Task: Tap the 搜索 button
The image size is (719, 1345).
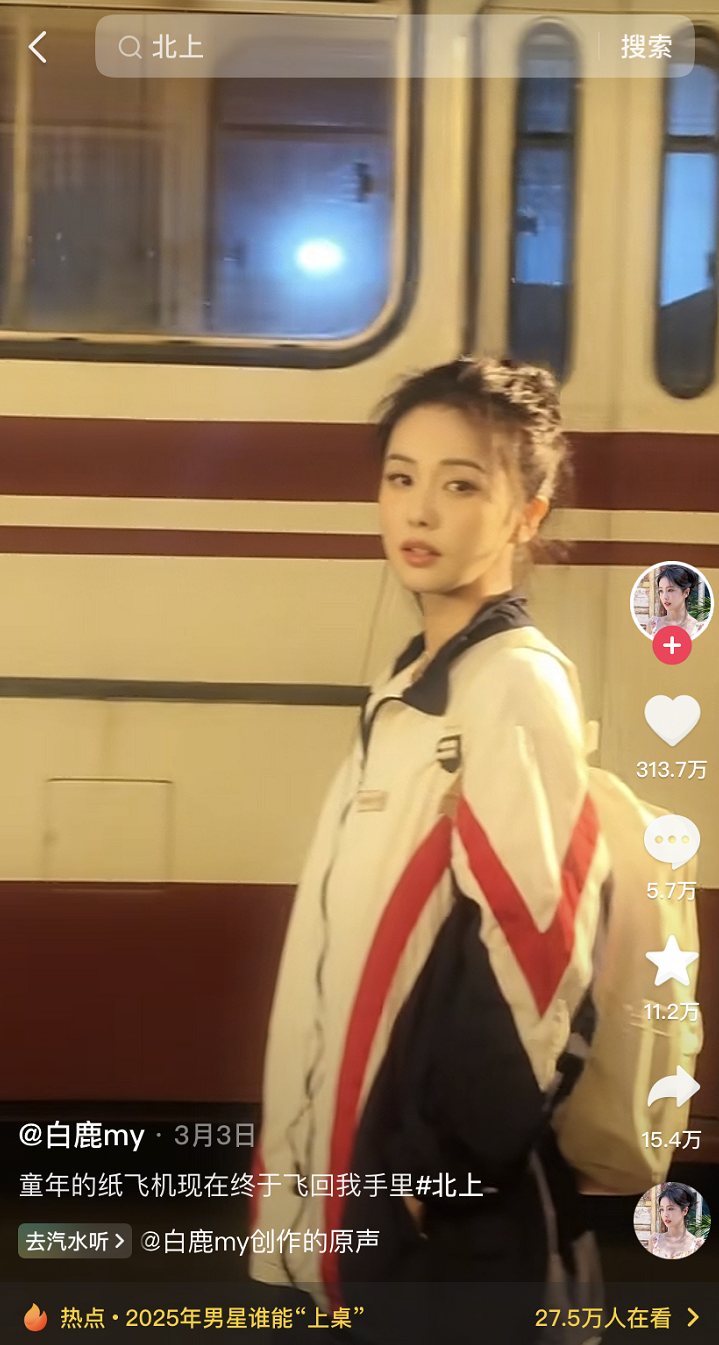Action: 646,47
